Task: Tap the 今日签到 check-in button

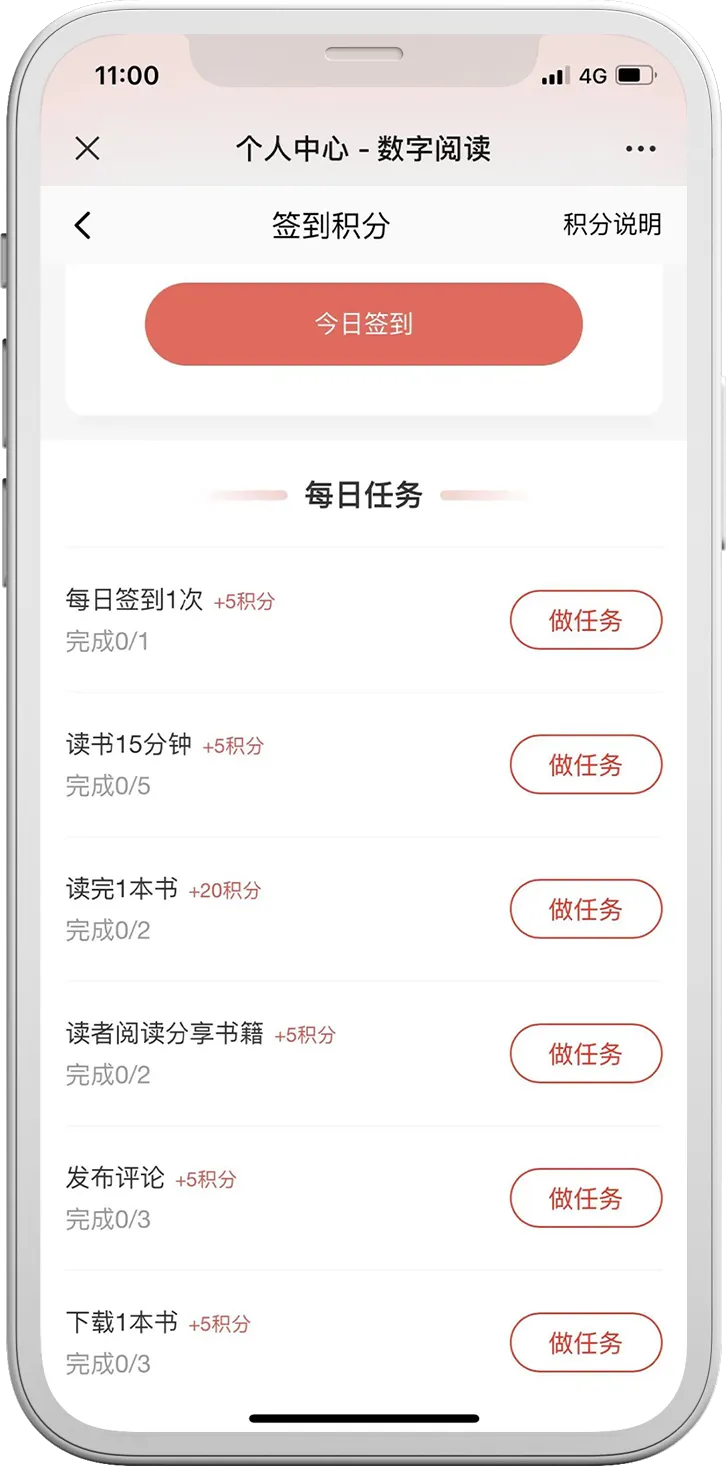Action: tap(364, 324)
